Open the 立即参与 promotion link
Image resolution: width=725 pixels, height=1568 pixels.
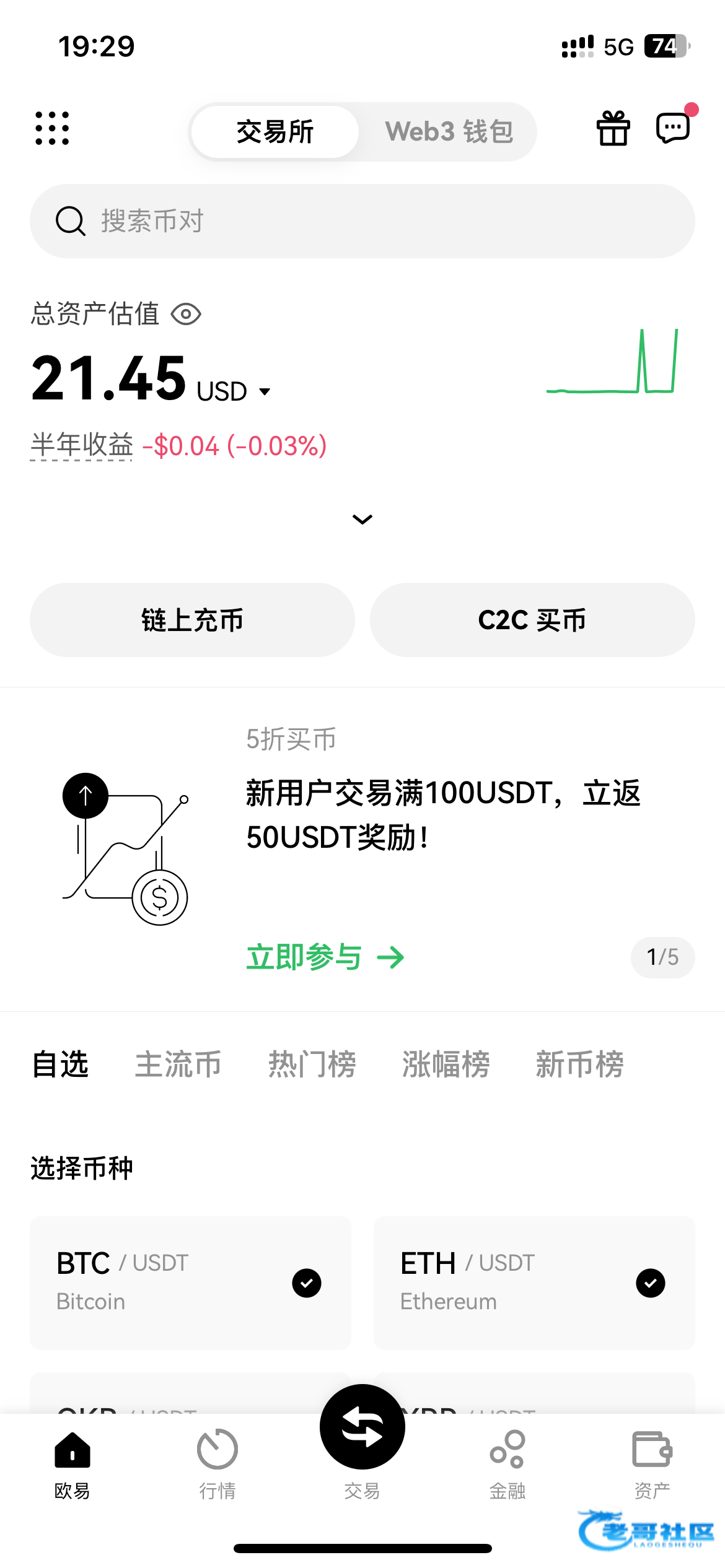pos(325,957)
